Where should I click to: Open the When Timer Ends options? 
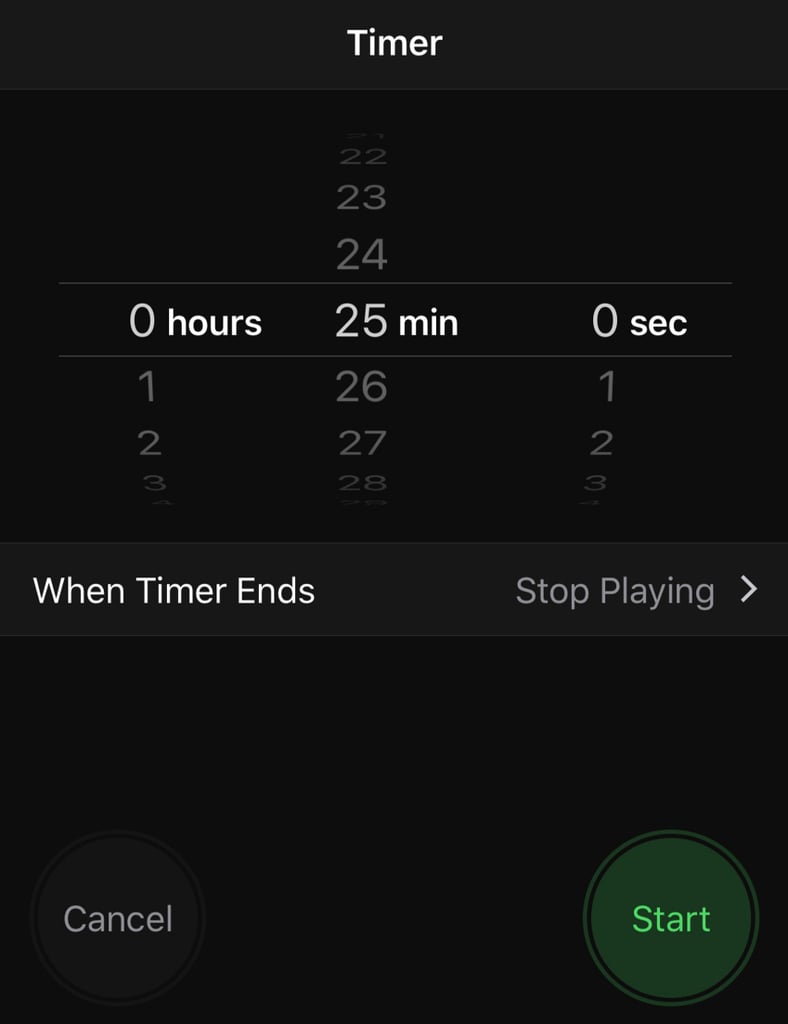394,590
